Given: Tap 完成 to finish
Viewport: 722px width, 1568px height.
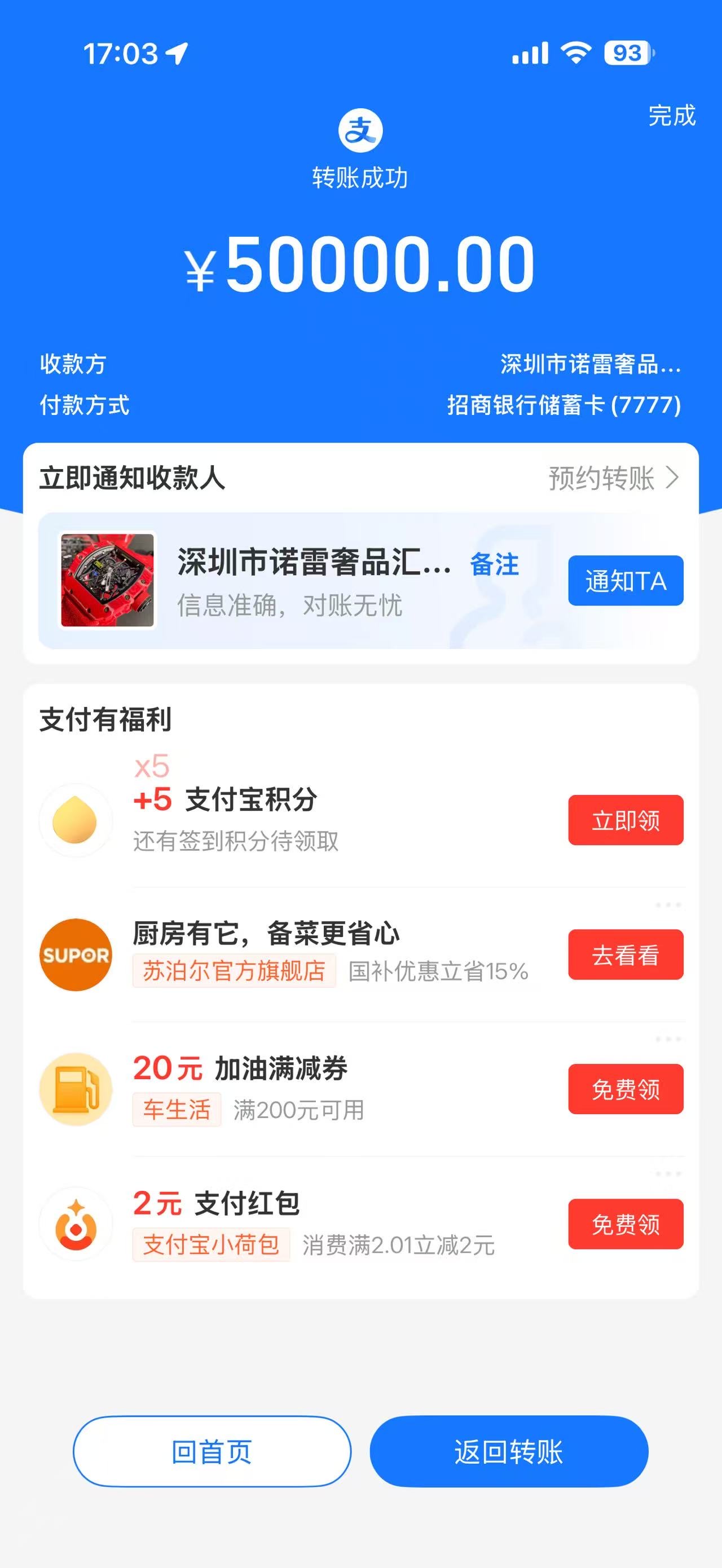Looking at the screenshot, I should click(x=671, y=116).
